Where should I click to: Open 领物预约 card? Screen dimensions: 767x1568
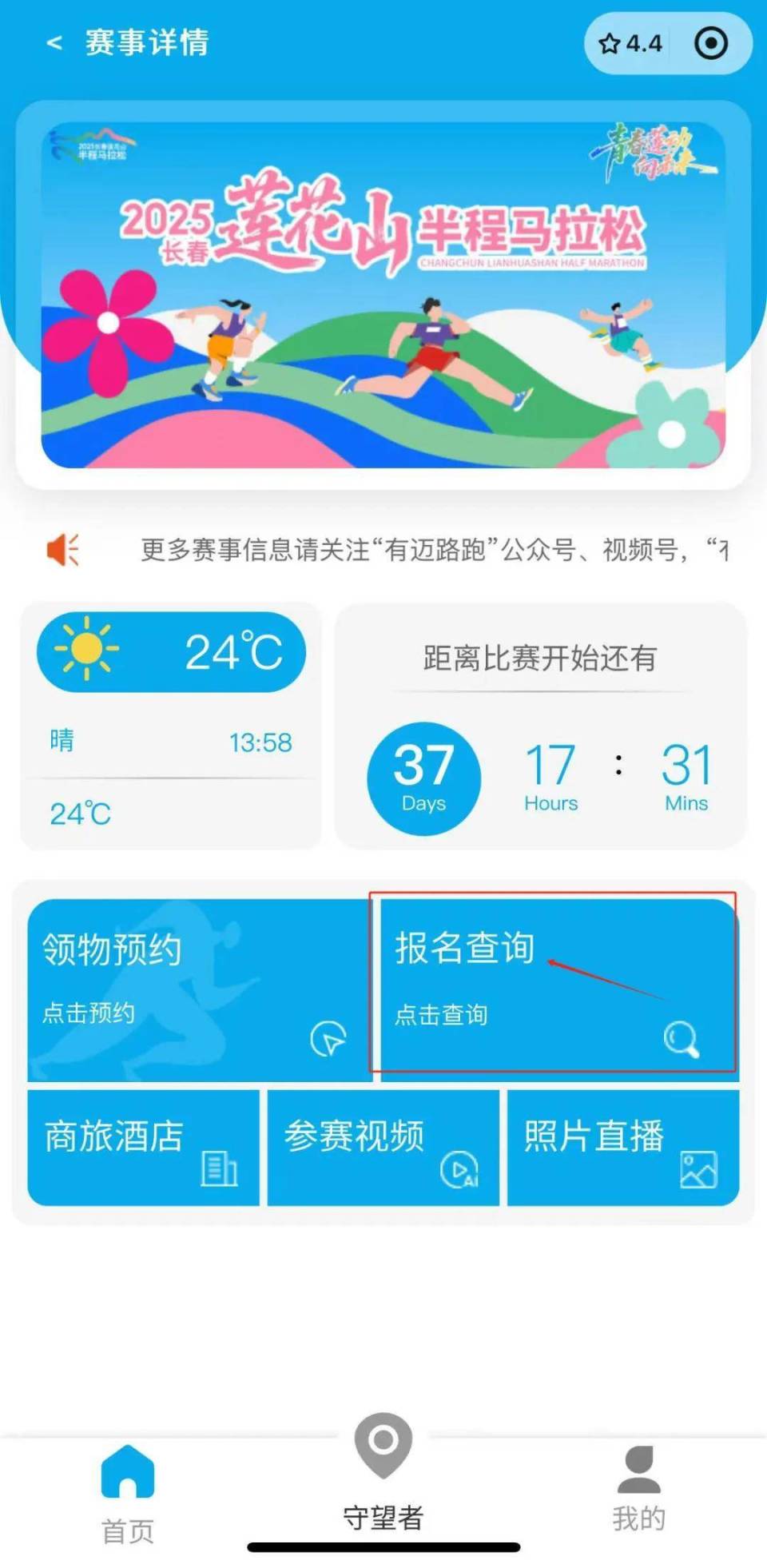click(x=200, y=990)
